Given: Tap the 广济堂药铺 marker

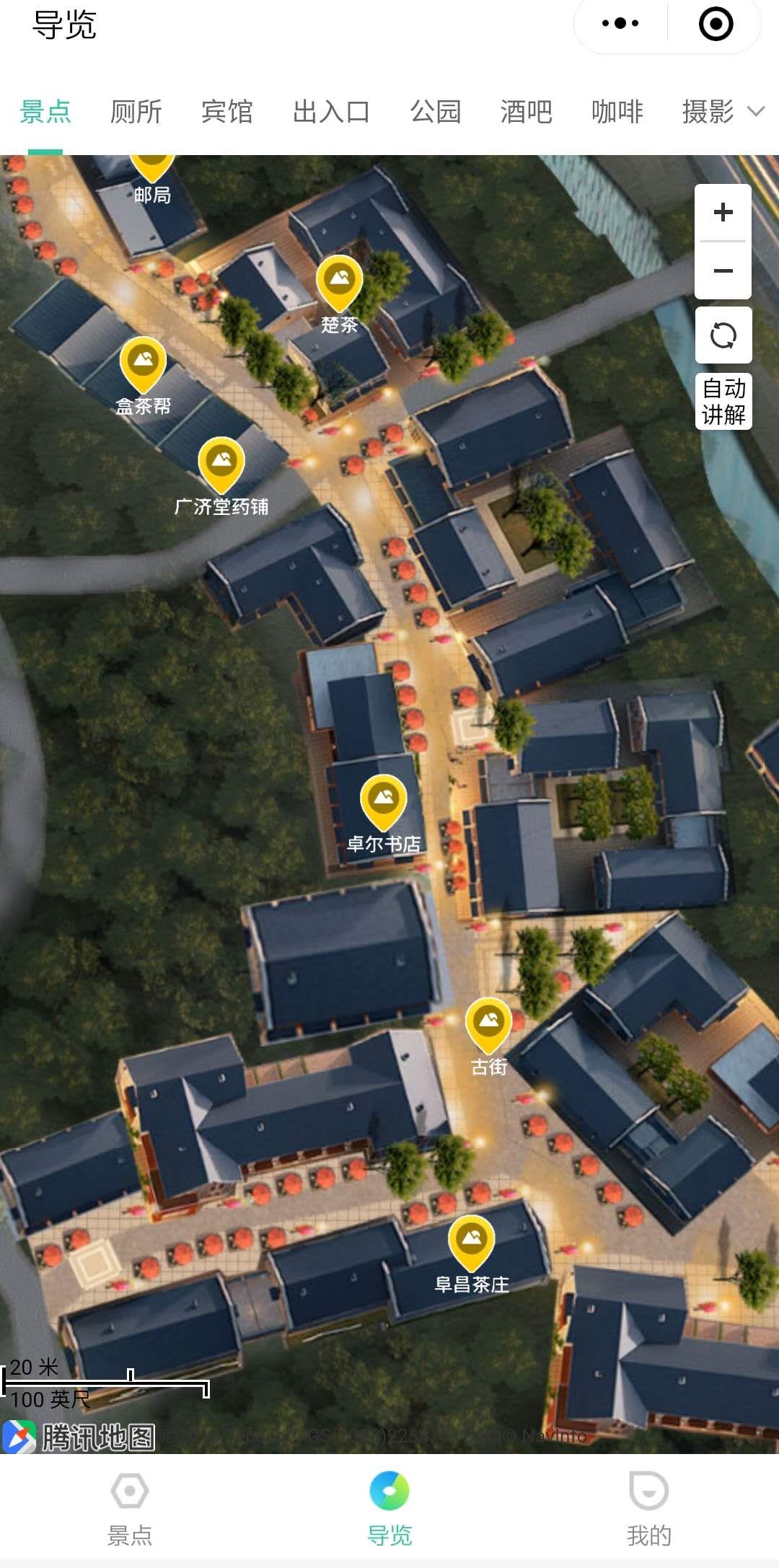Looking at the screenshot, I should pyautogui.click(x=221, y=463).
